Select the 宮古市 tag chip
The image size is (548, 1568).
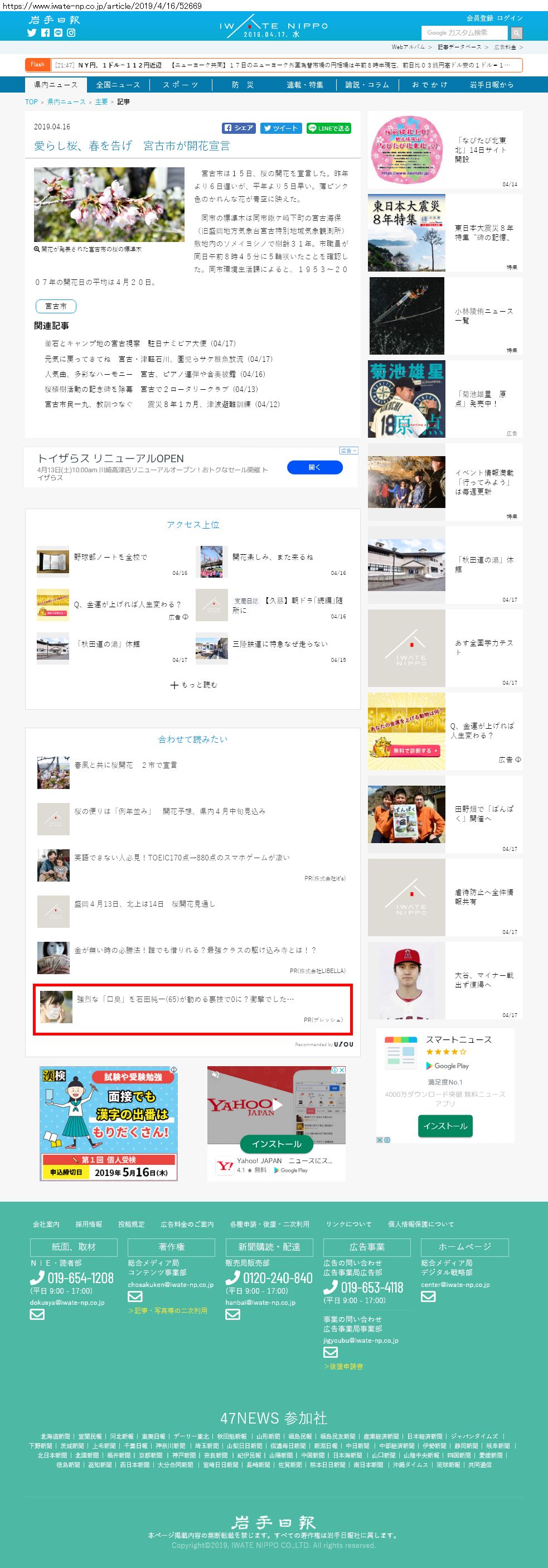(x=56, y=306)
